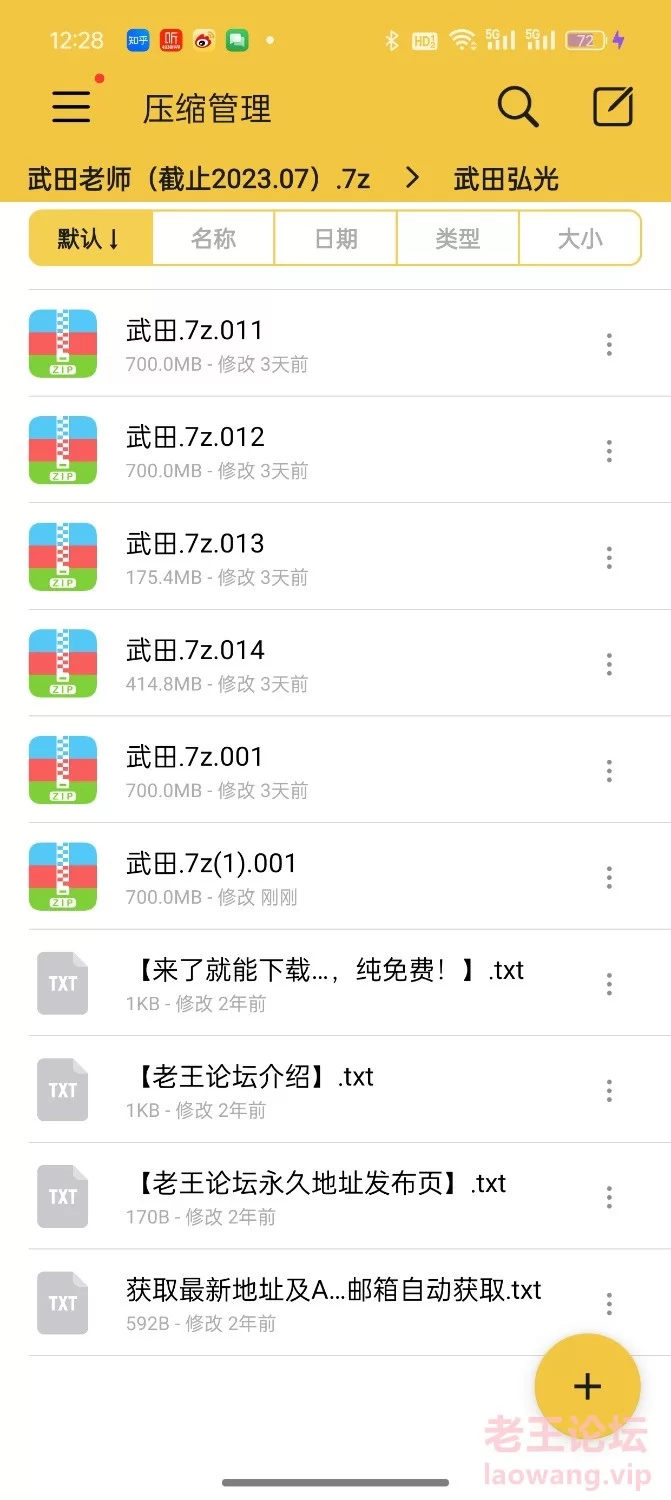
Task: Open more options for 武田.7z.012
Action: click(x=609, y=451)
